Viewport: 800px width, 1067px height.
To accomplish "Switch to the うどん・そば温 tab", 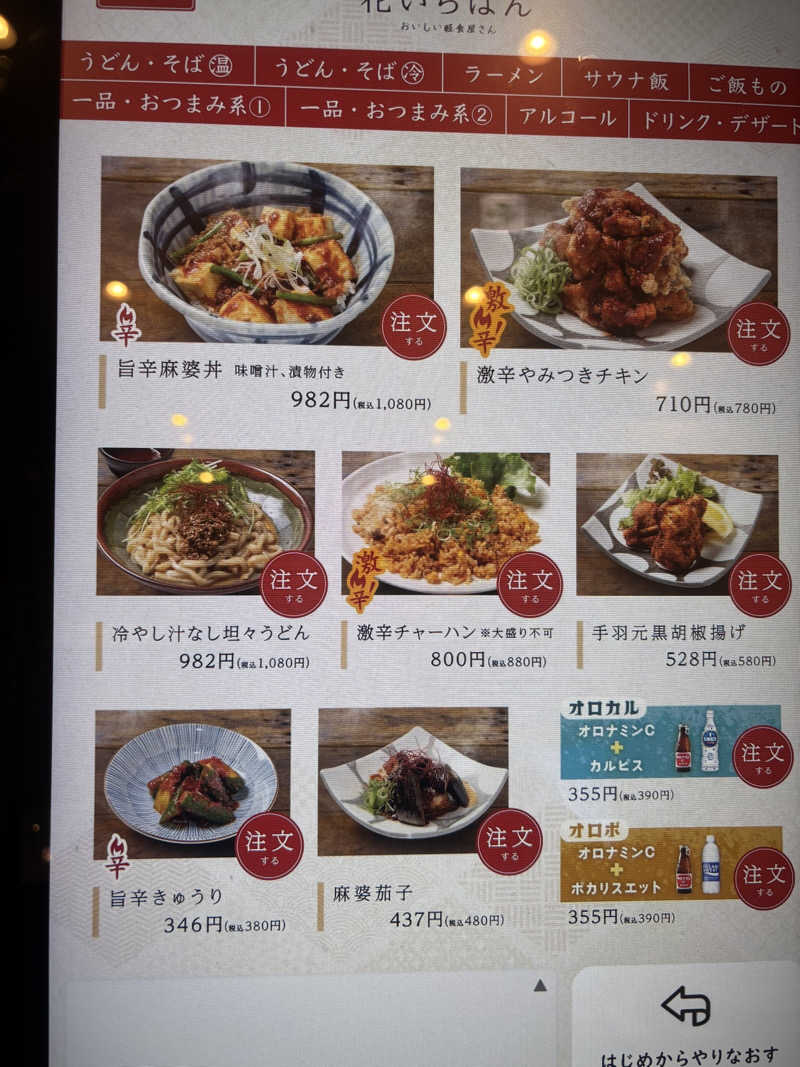I will 157,65.
